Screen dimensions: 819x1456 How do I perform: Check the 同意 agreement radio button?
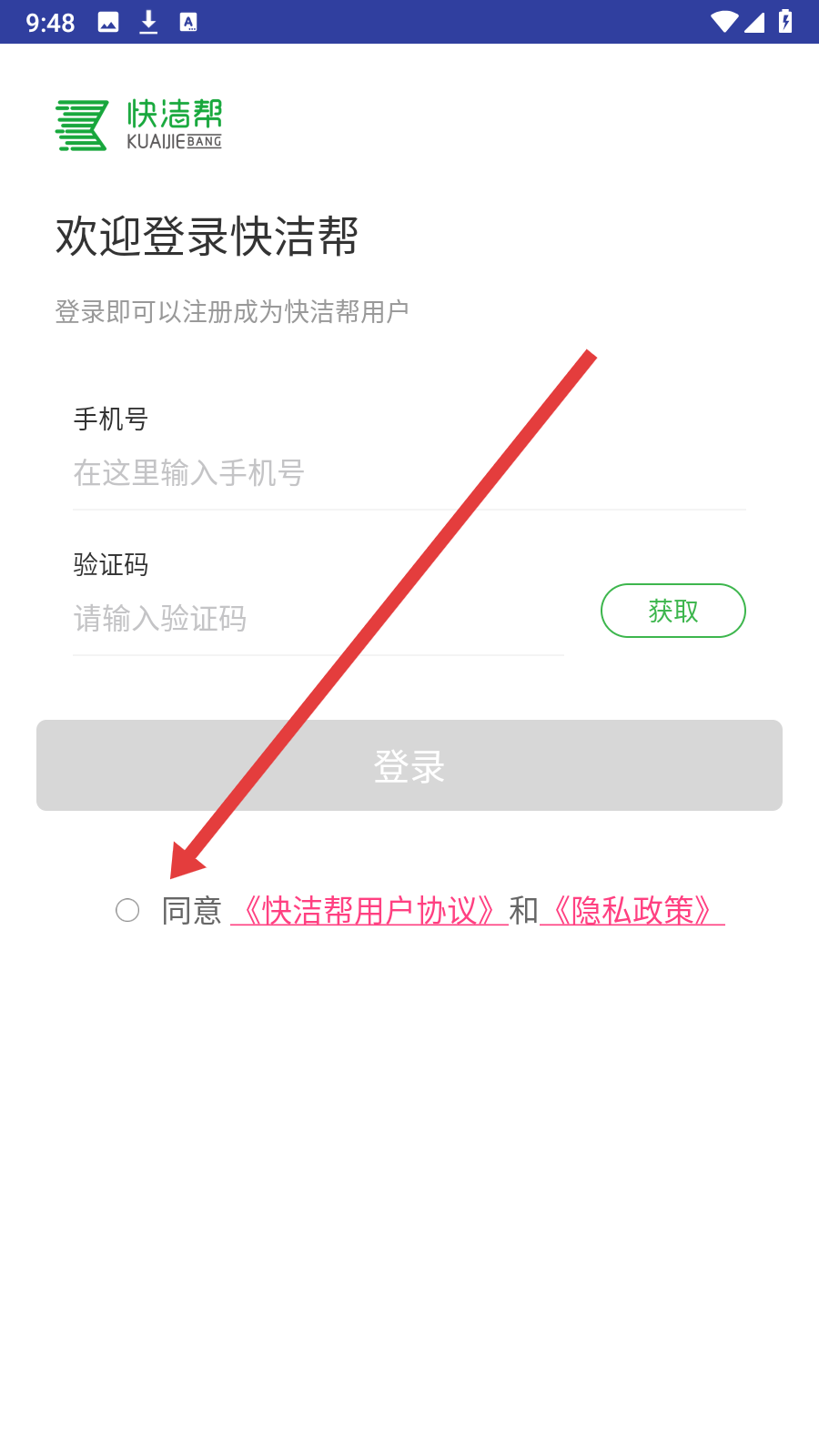click(127, 910)
